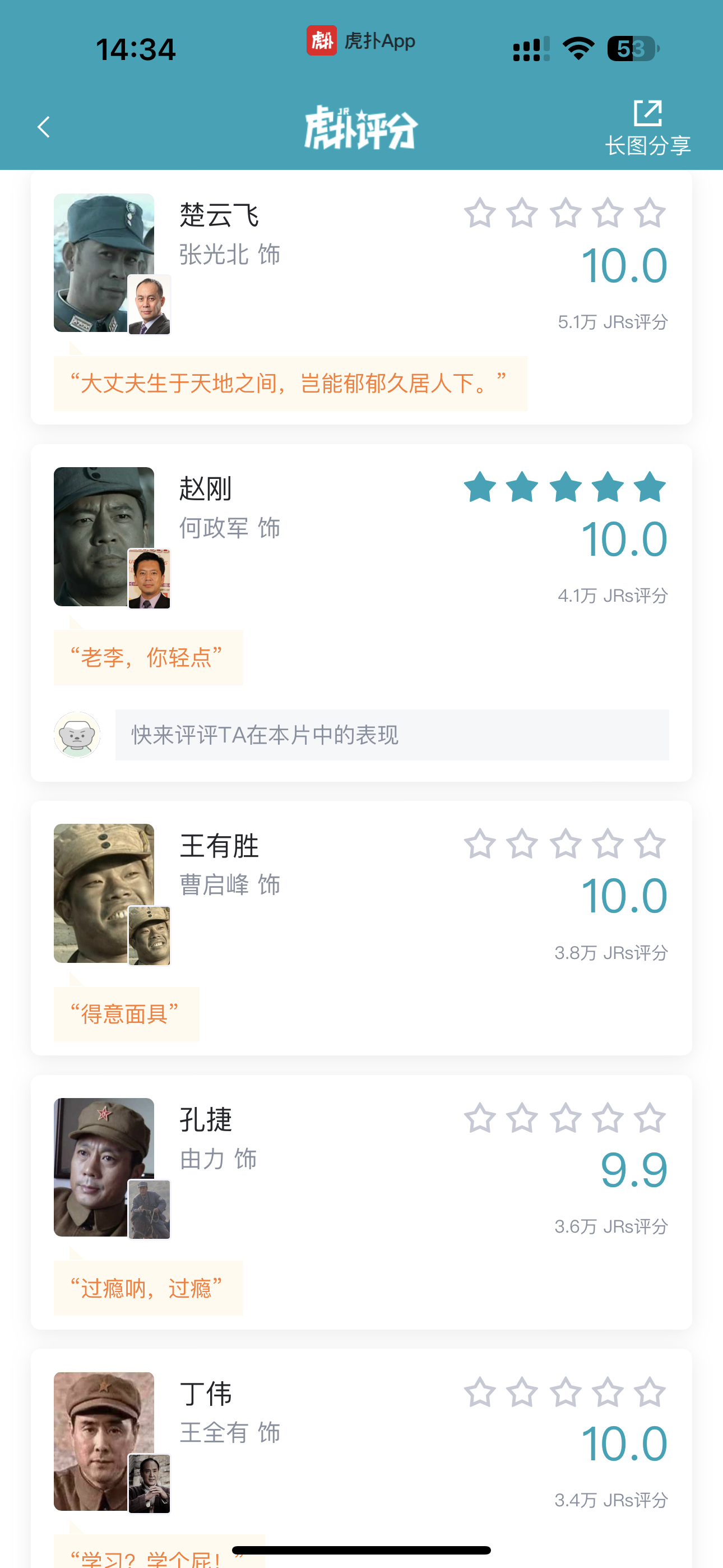Go back using the top-left arrow
The height and width of the screenshot is (1568, 723).
44,127
